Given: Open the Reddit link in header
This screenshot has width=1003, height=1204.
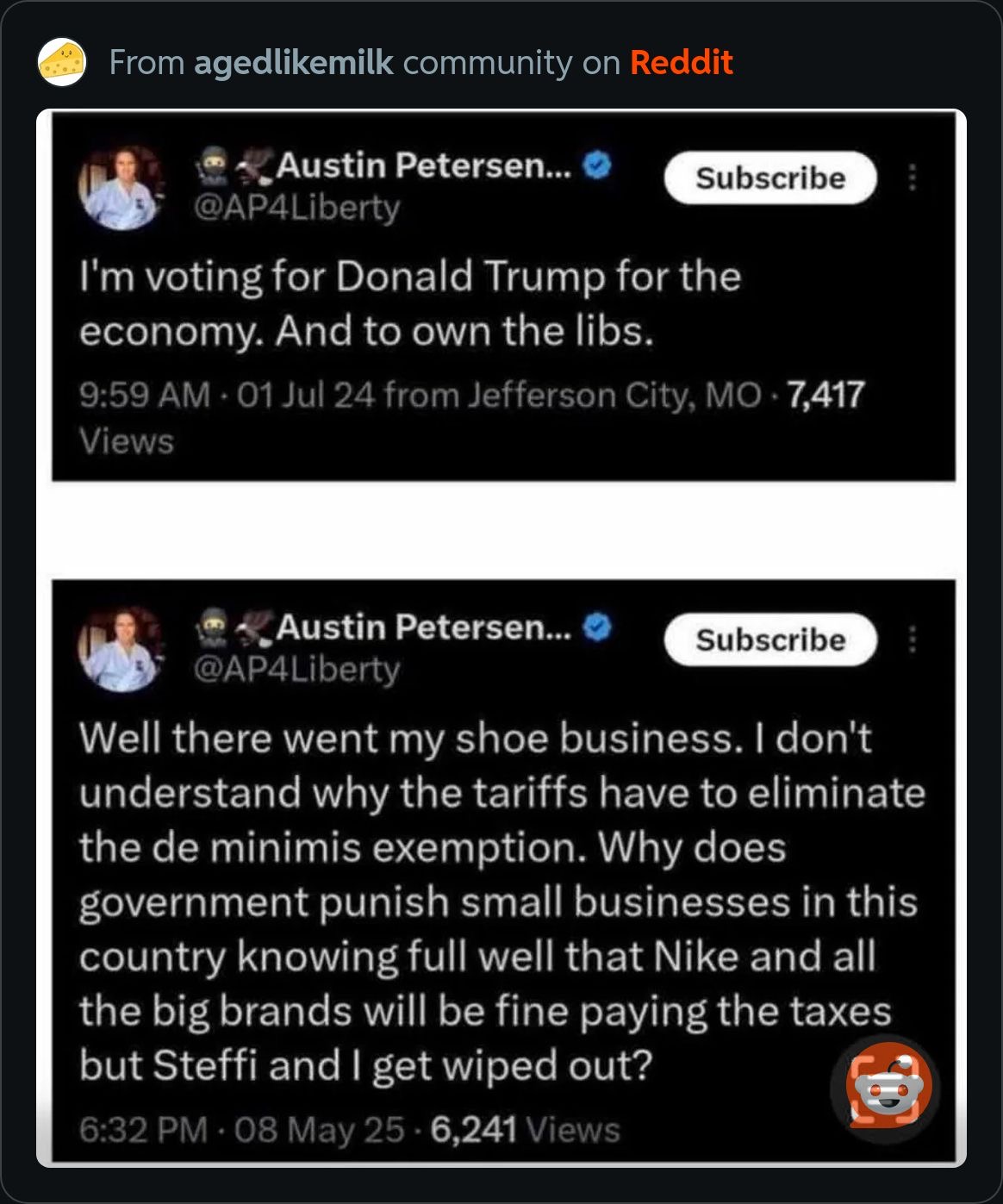Looking at the screenshot, I should (681, 63).
